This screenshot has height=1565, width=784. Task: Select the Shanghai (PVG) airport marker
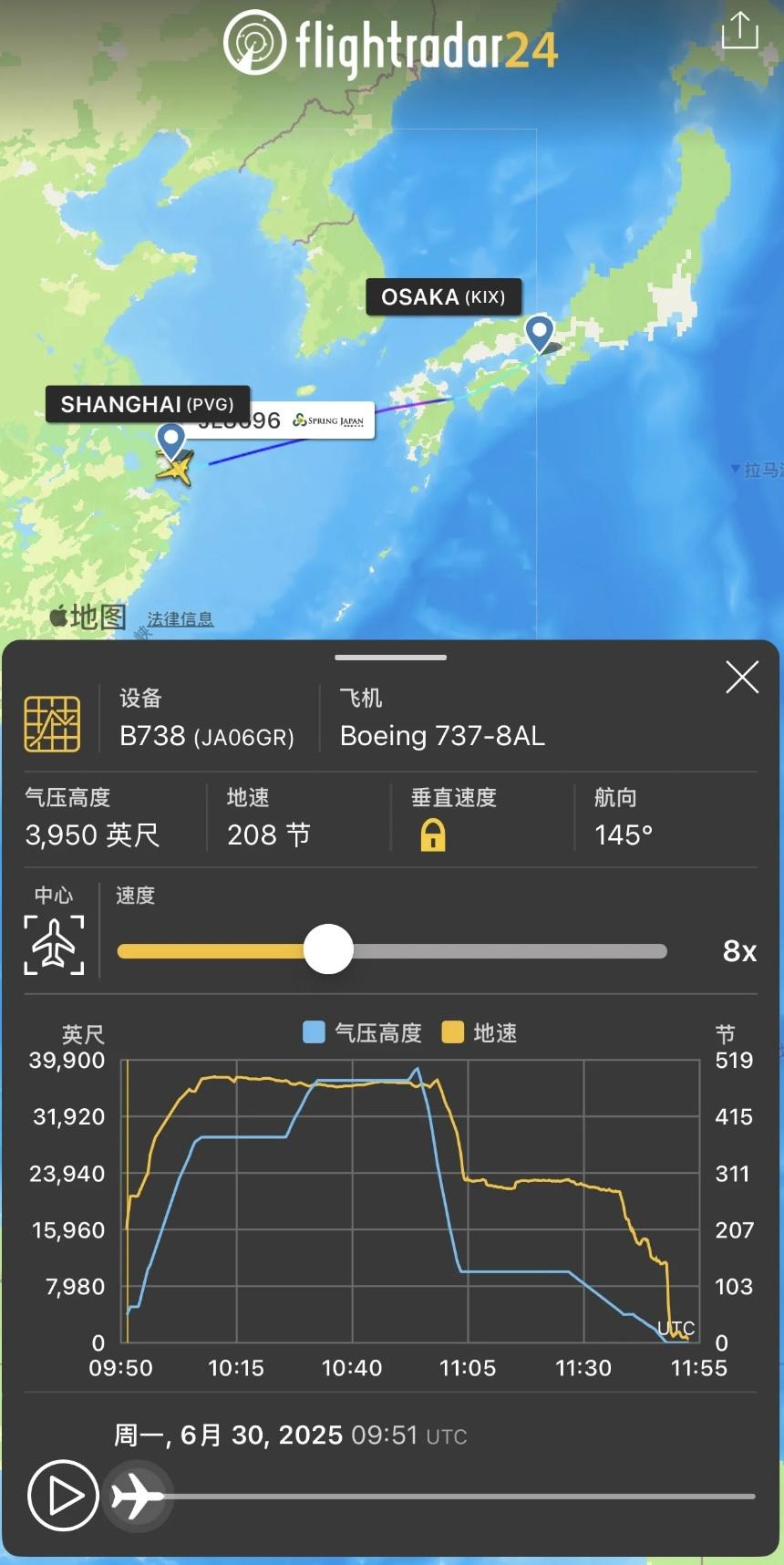pos(171,440)
